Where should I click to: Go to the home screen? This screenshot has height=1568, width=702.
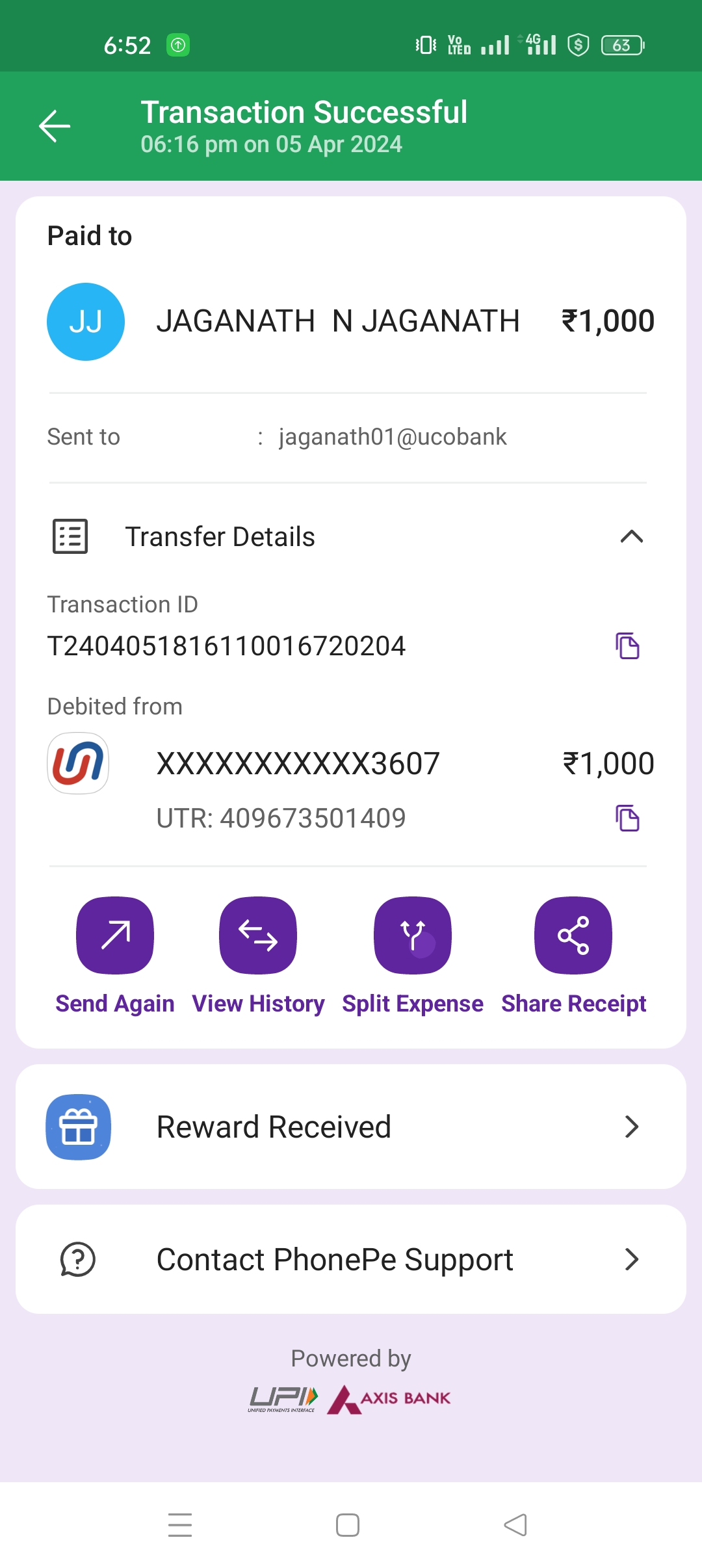[348, 1524]
